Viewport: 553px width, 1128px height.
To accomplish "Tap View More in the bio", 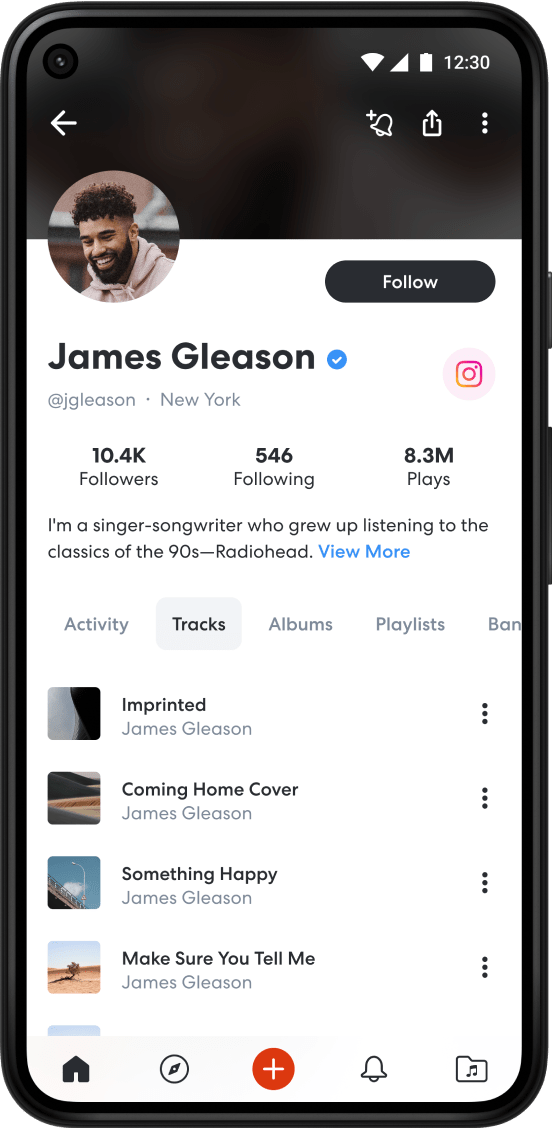I will pyautogui.click(x=364, y=552).
